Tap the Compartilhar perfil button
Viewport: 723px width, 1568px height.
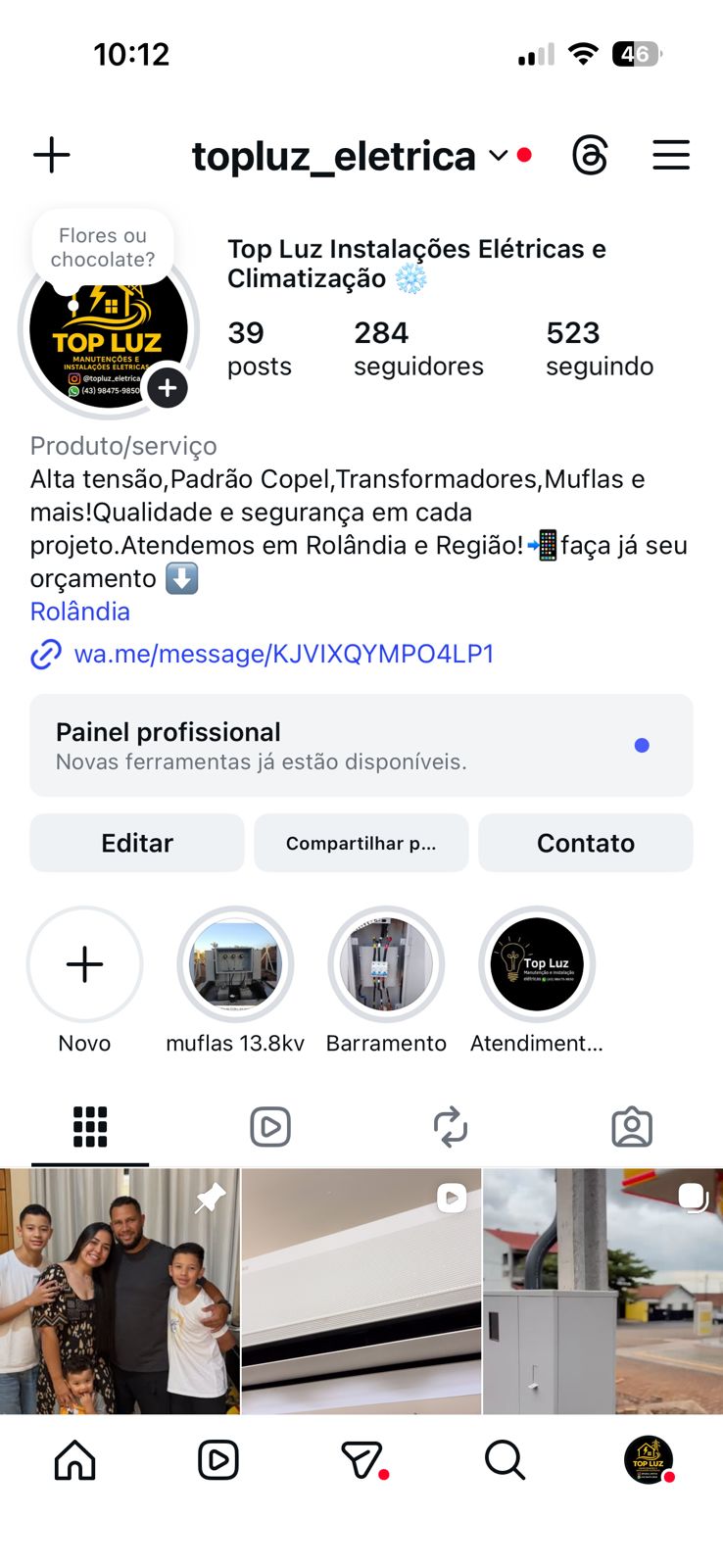(361, 843)
